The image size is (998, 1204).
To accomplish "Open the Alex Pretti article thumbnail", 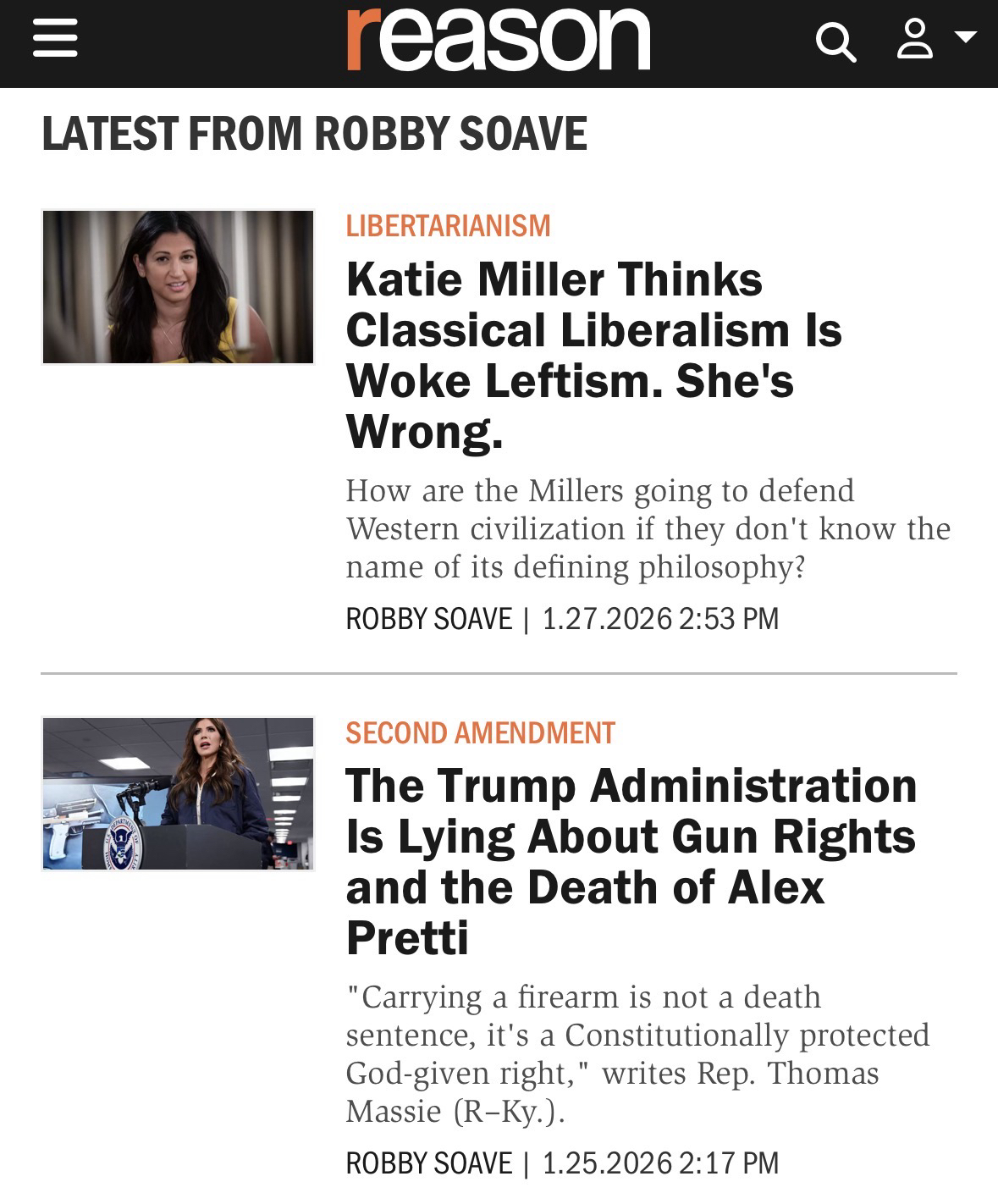I will [178, 793].
